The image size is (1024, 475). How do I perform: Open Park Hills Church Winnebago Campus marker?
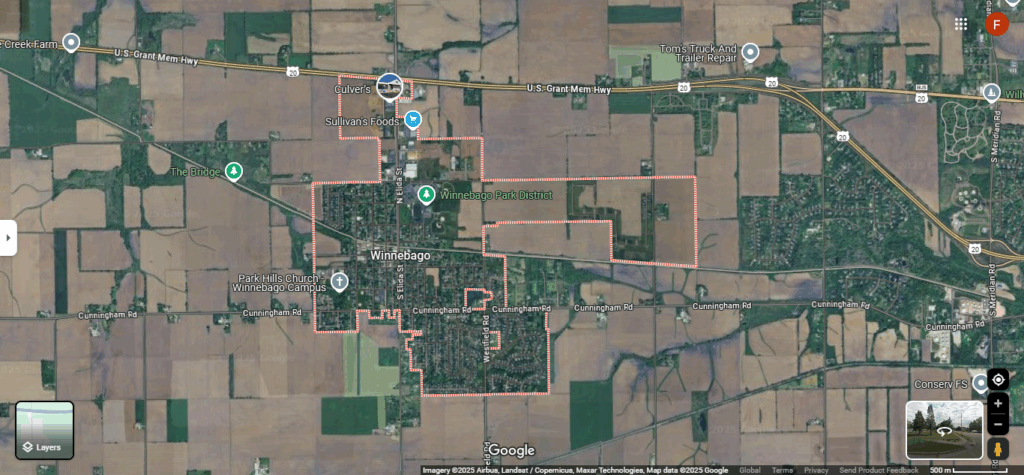340,282
